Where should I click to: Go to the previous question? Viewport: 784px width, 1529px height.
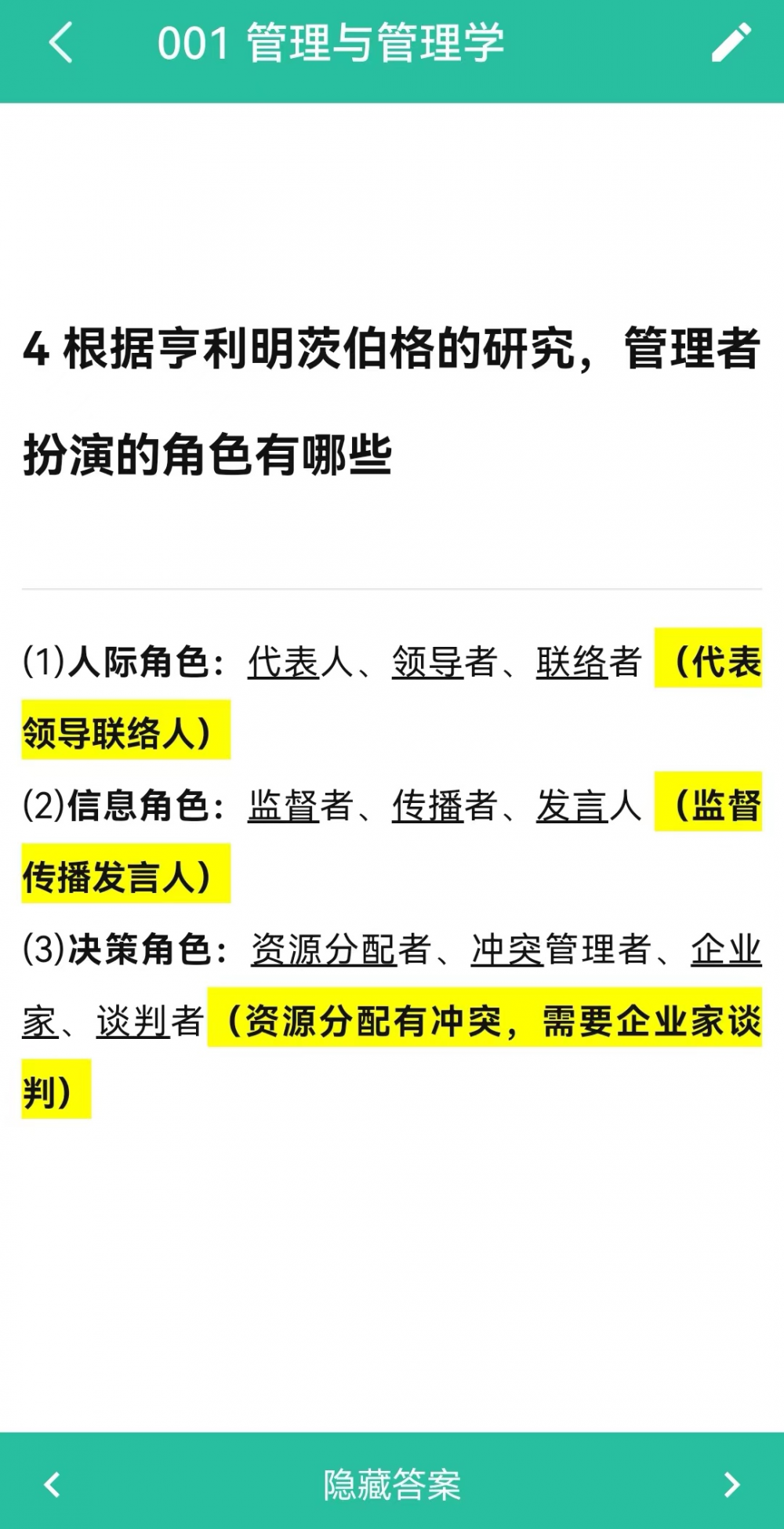(53, 1484)
